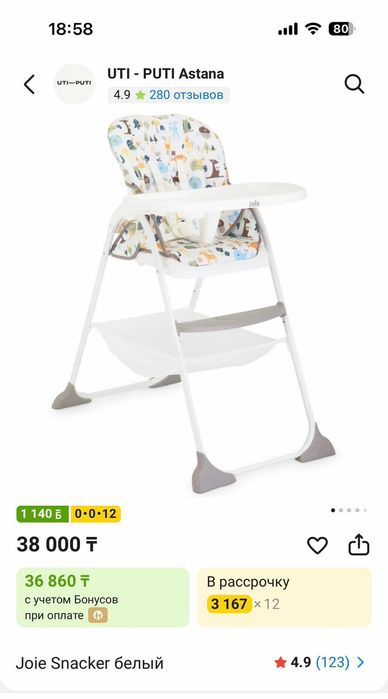Go back with the arrow icon
The image size is (388, 699).
(29, 84)
